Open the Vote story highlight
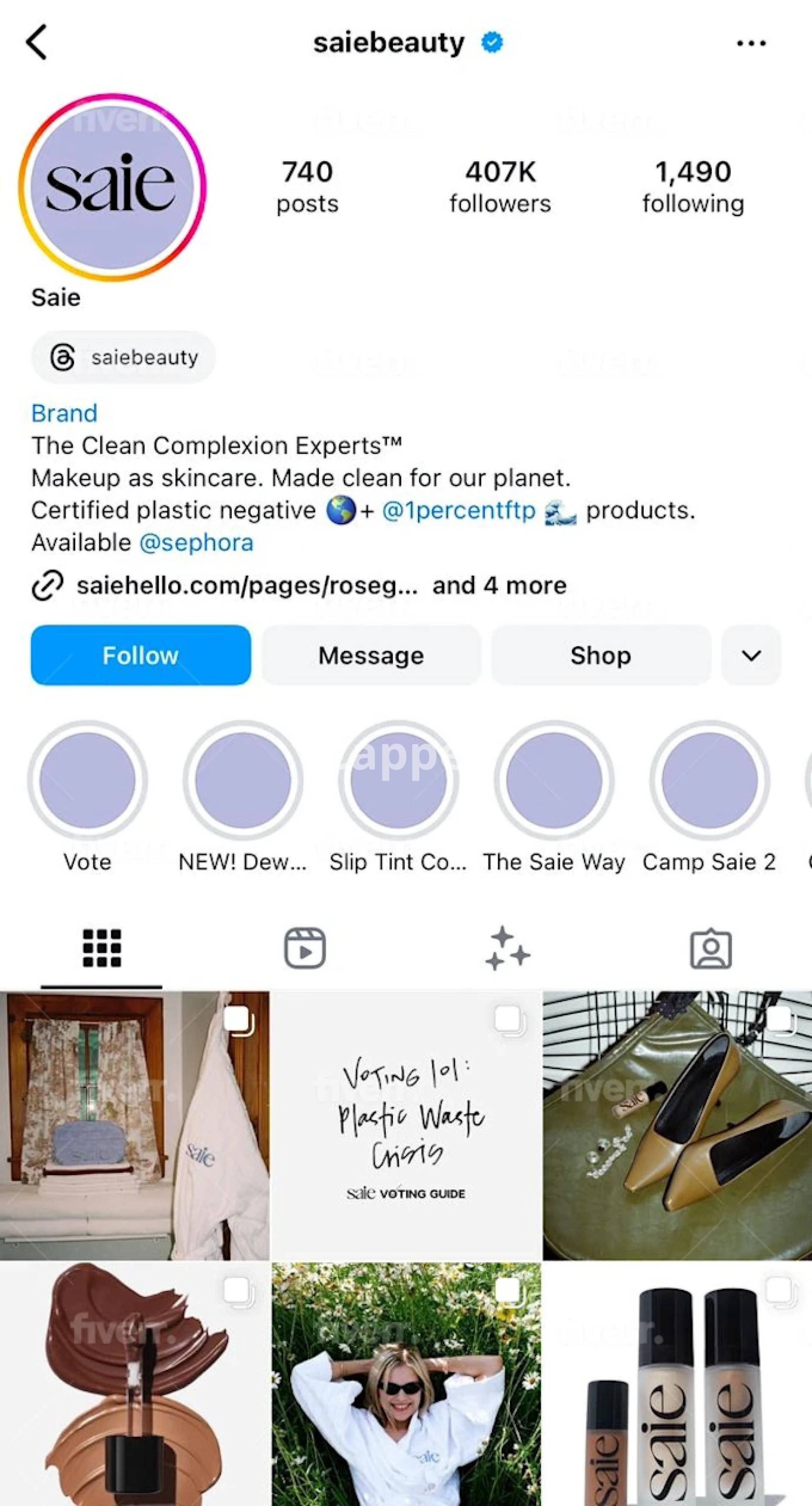812x1506 pixels. click(x=88, y=780)
